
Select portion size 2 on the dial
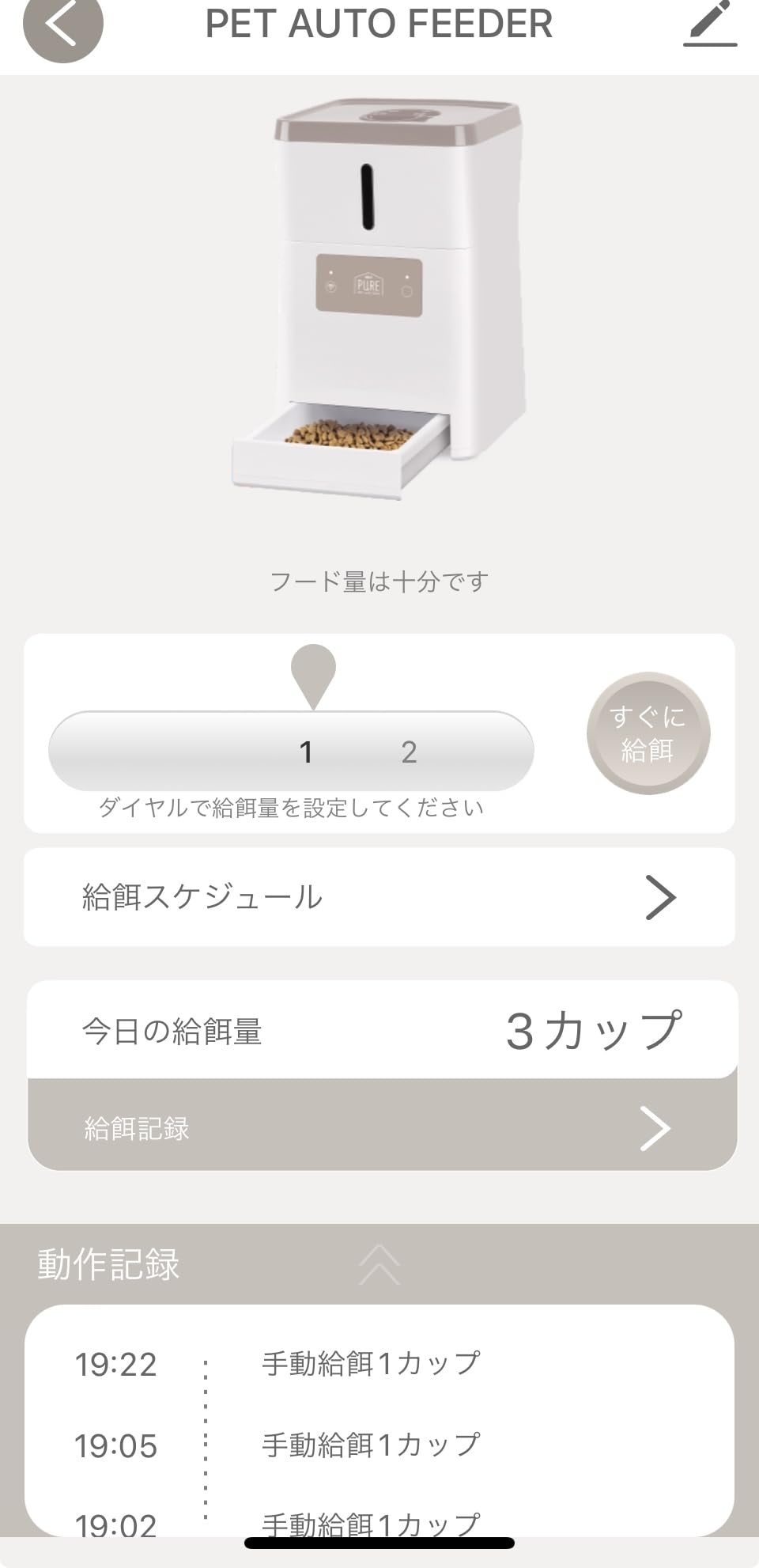[409, 751]
